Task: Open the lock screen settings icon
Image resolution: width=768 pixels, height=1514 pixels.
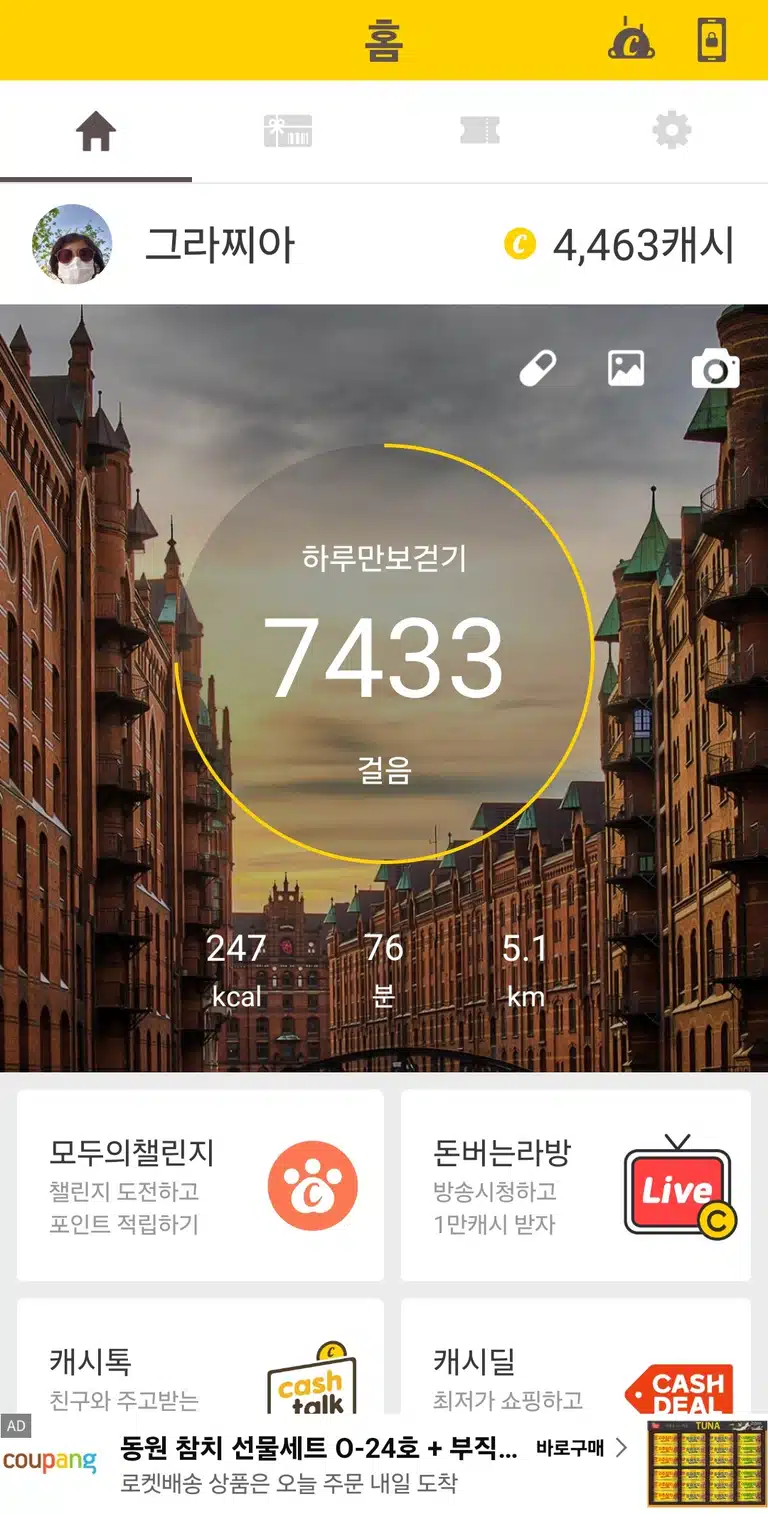Action: pyautogui.click(x=711, y=41)
